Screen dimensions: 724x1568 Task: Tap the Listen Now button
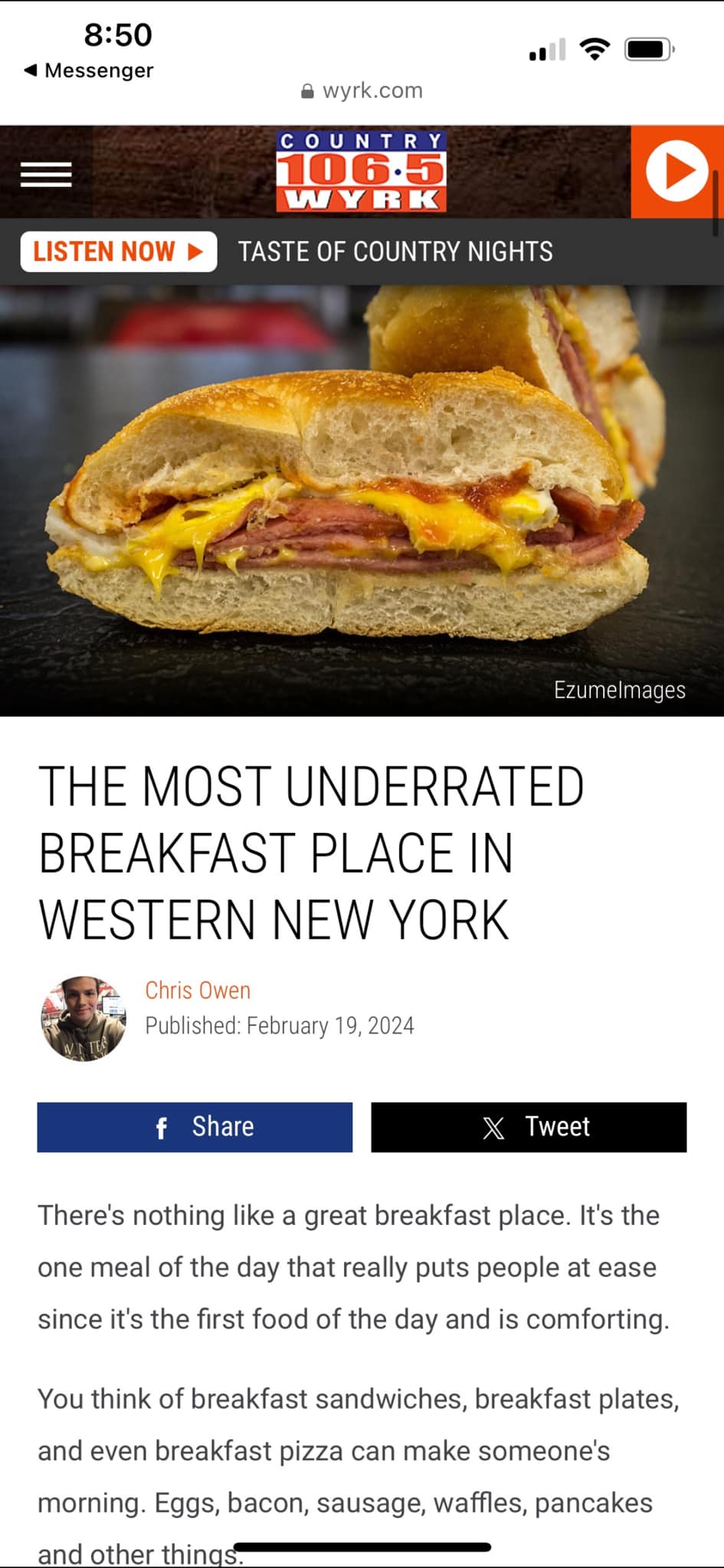119,252
